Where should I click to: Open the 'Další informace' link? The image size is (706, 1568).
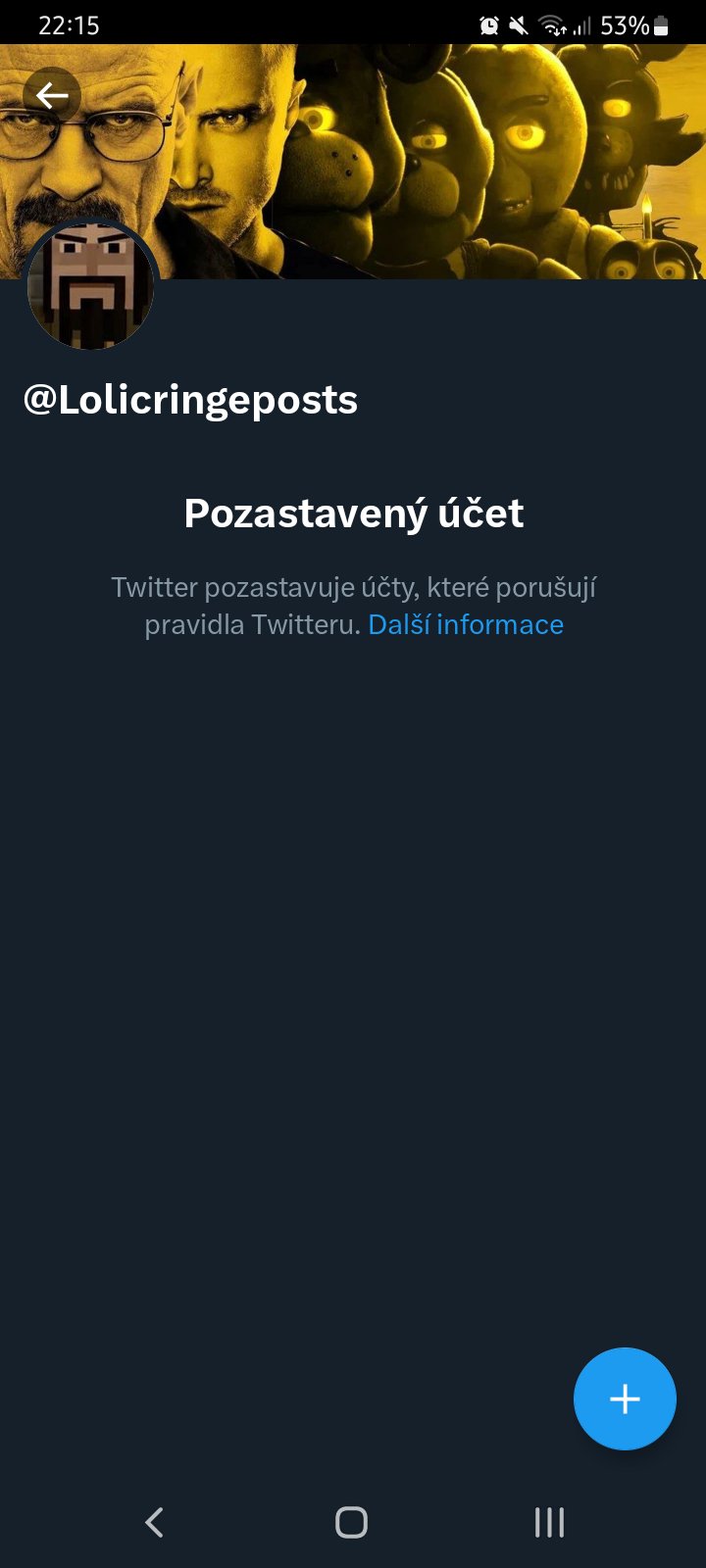(x=465, y=624)
